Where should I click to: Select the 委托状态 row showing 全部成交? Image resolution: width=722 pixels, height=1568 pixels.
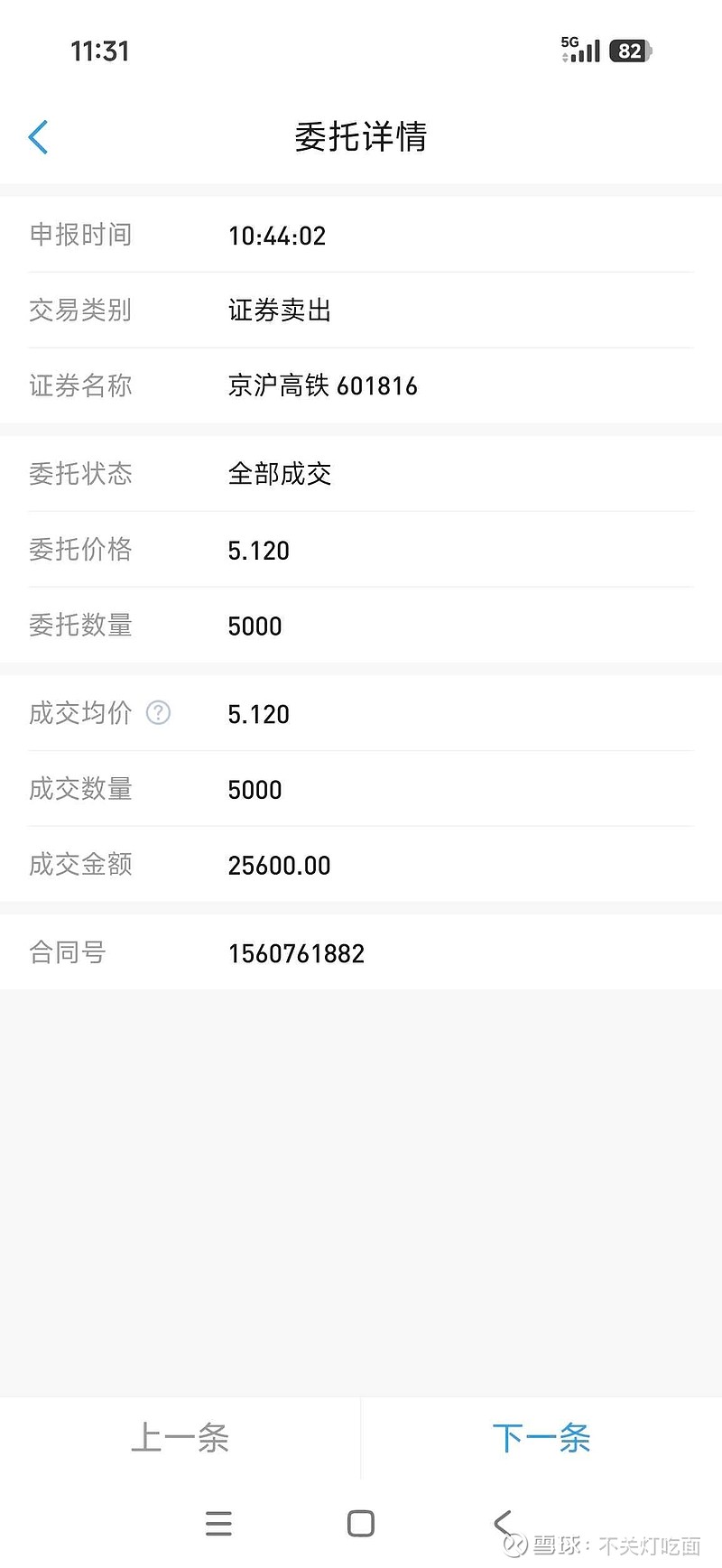pyautogui.click(x=280, y=474)
